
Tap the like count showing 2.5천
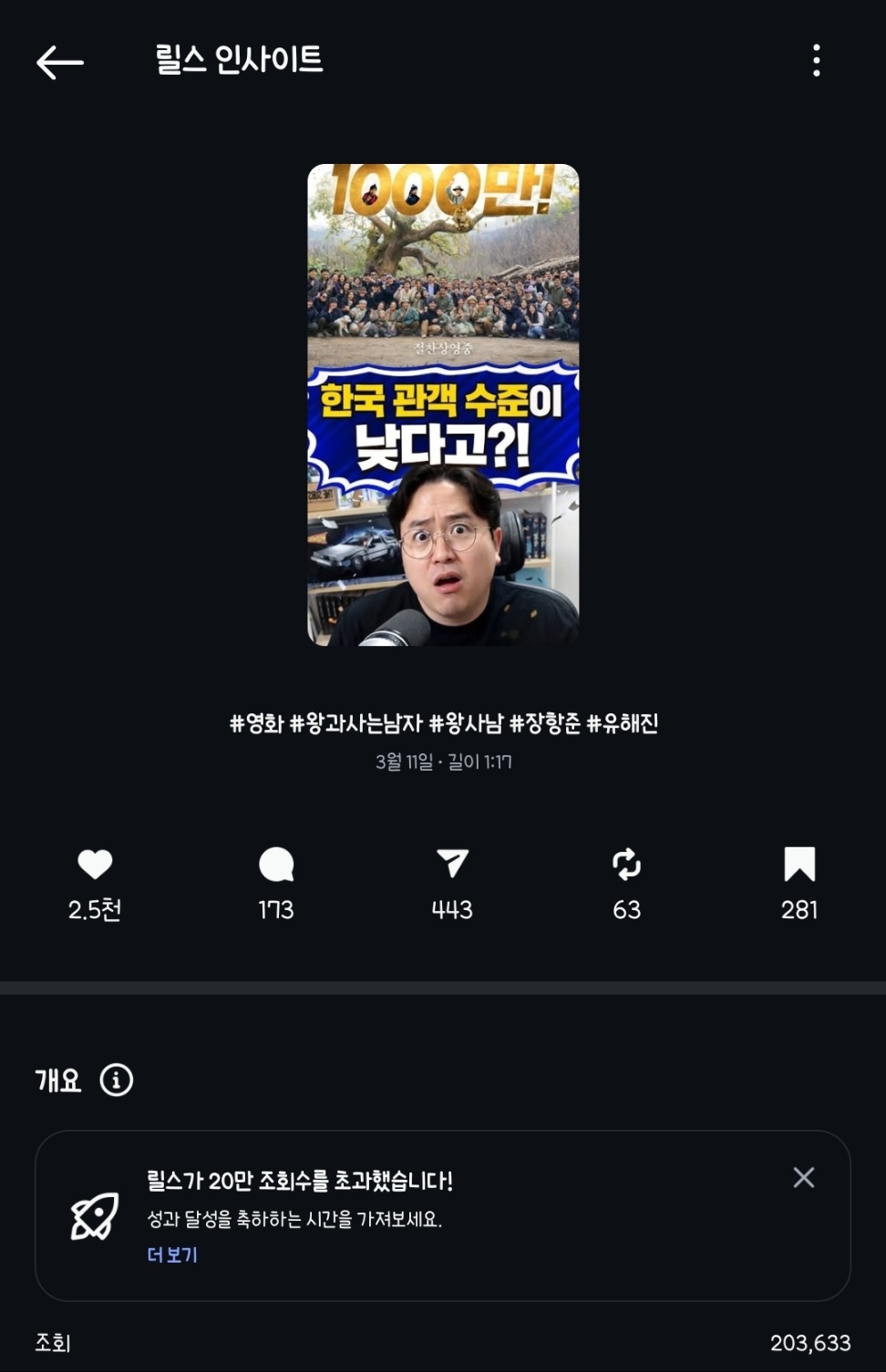pos(95,908)
